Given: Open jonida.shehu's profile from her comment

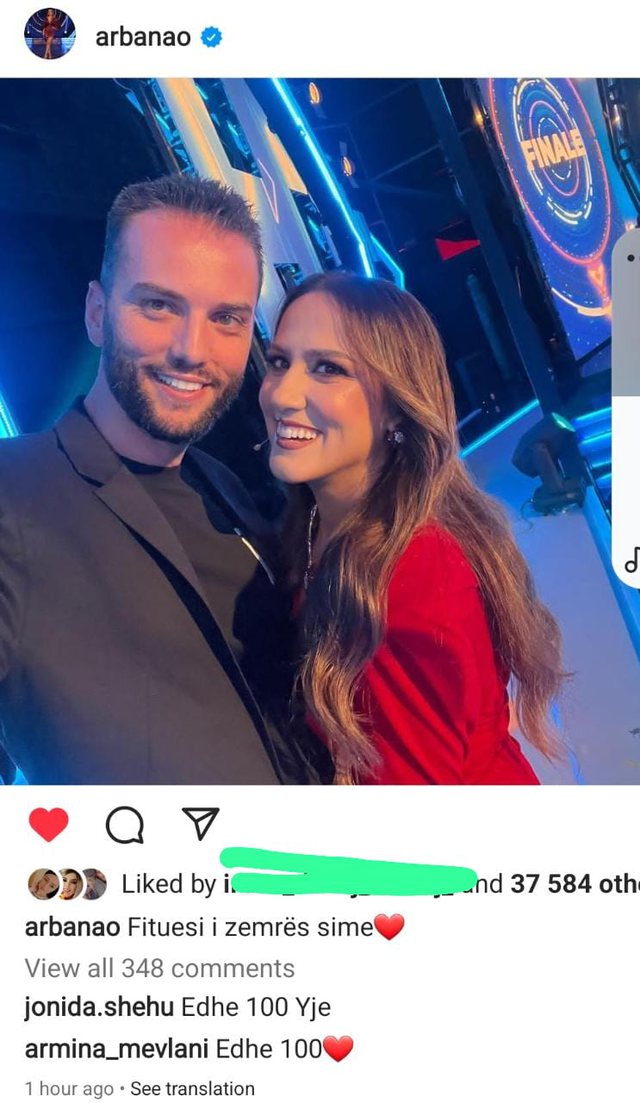Looking at the screenshot, I should pos(99,1006).
